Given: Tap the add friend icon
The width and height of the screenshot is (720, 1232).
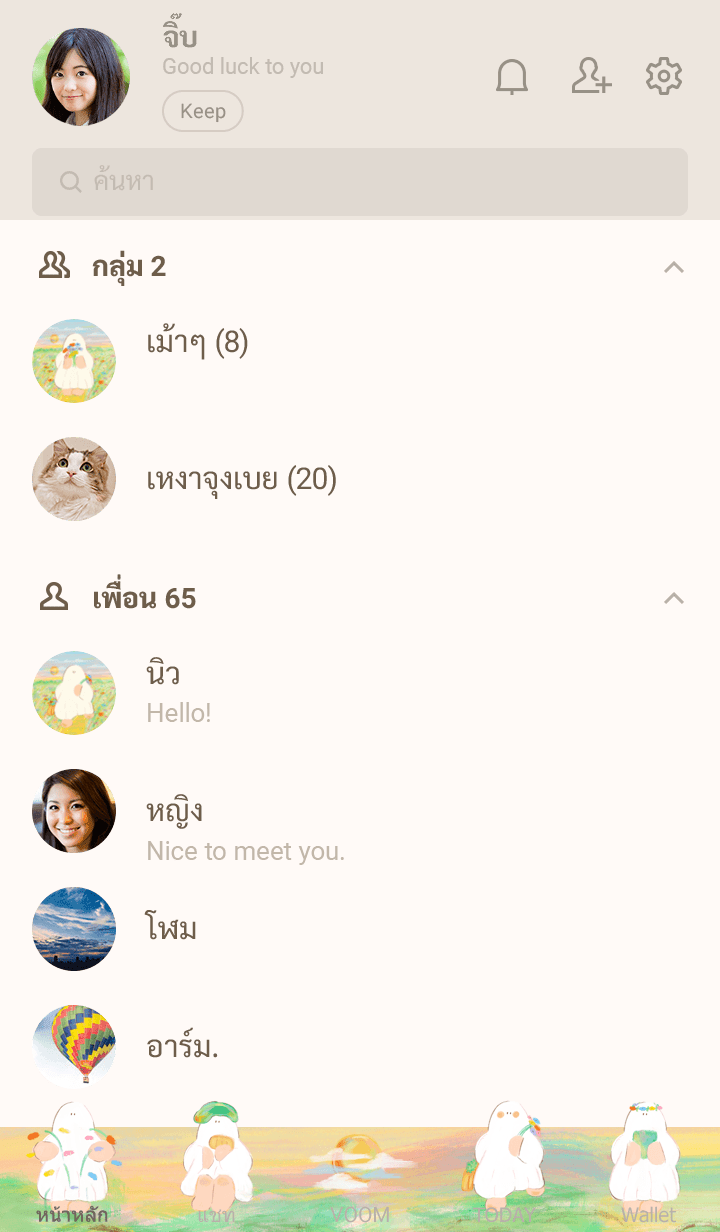Looking at the screenshot, I should [x=591, y=77].
